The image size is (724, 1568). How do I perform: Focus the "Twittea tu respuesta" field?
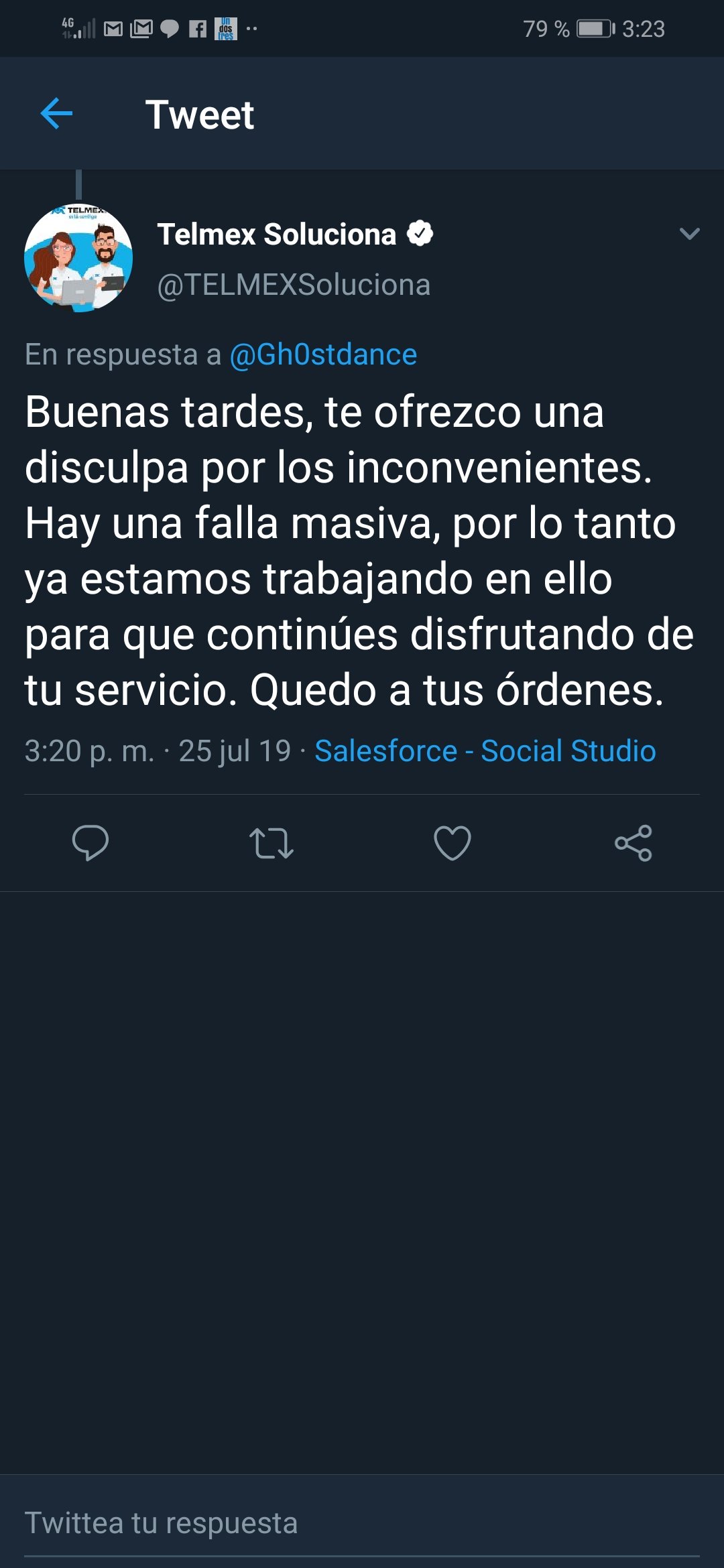coord(362,1523)
